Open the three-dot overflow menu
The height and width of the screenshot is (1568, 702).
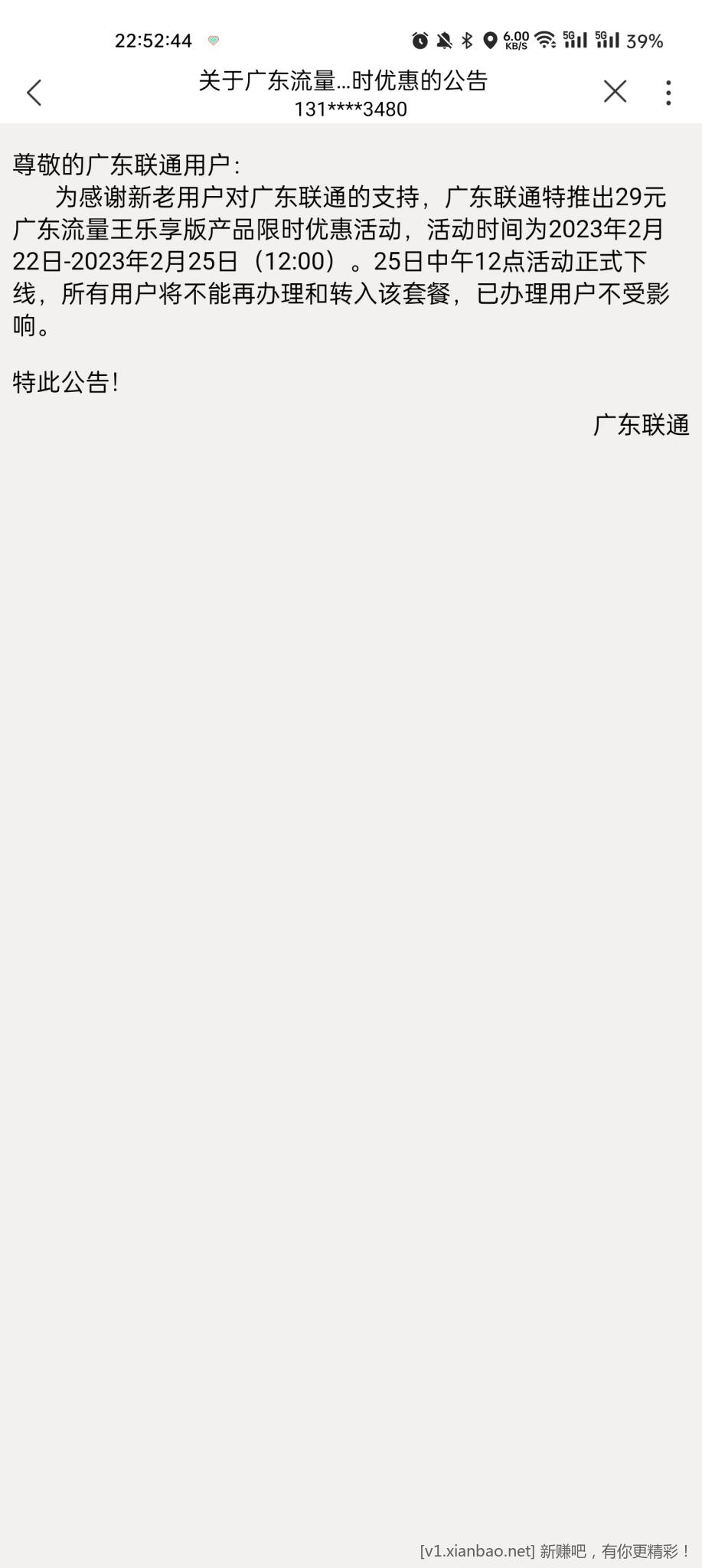668,93
